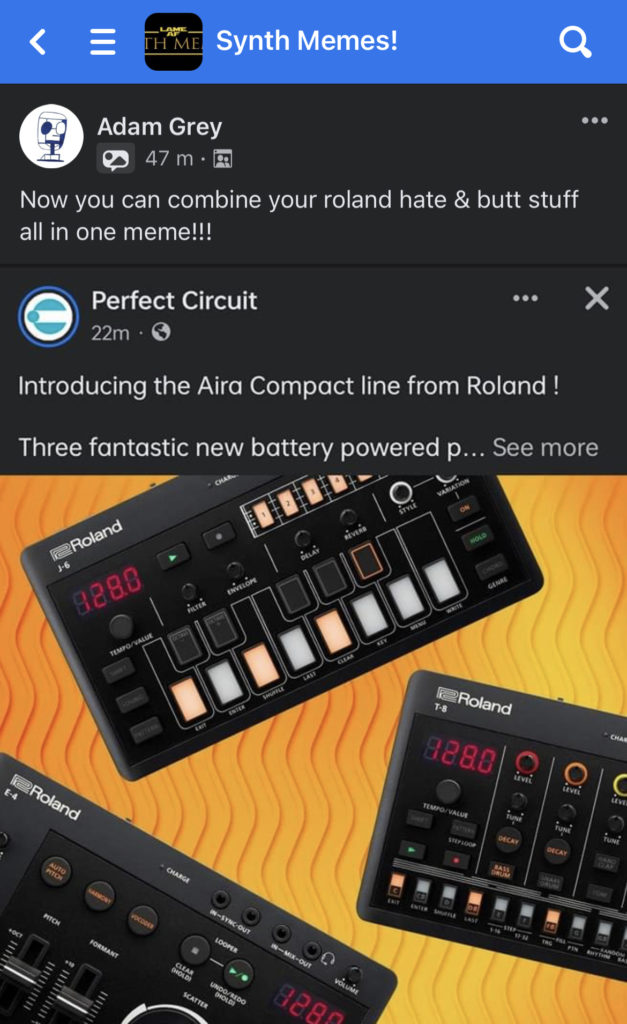Open Perfect Circuit's page
627x1024 pixels.
pos(174,300)
